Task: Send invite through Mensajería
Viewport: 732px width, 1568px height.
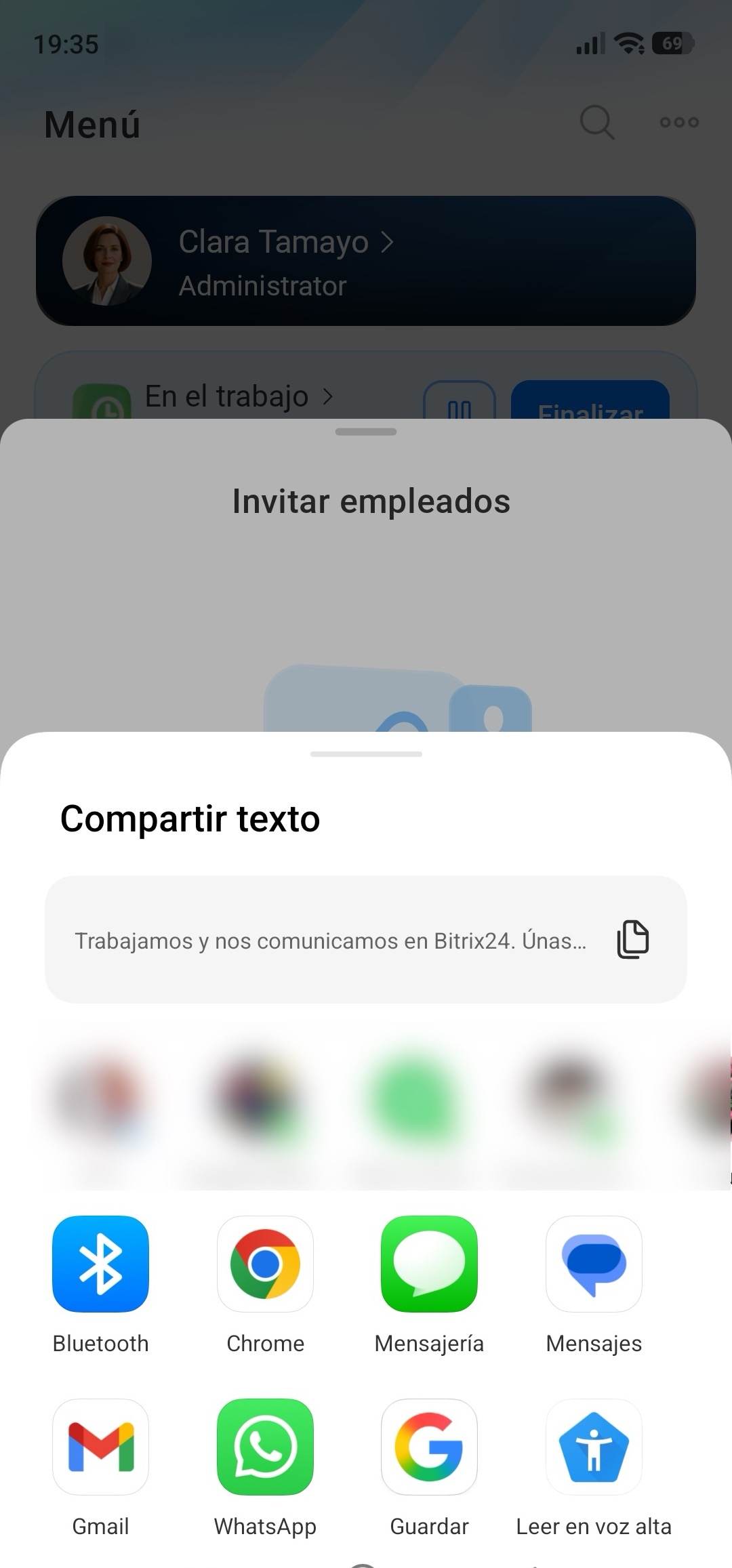Action: tap(429, 1264)
